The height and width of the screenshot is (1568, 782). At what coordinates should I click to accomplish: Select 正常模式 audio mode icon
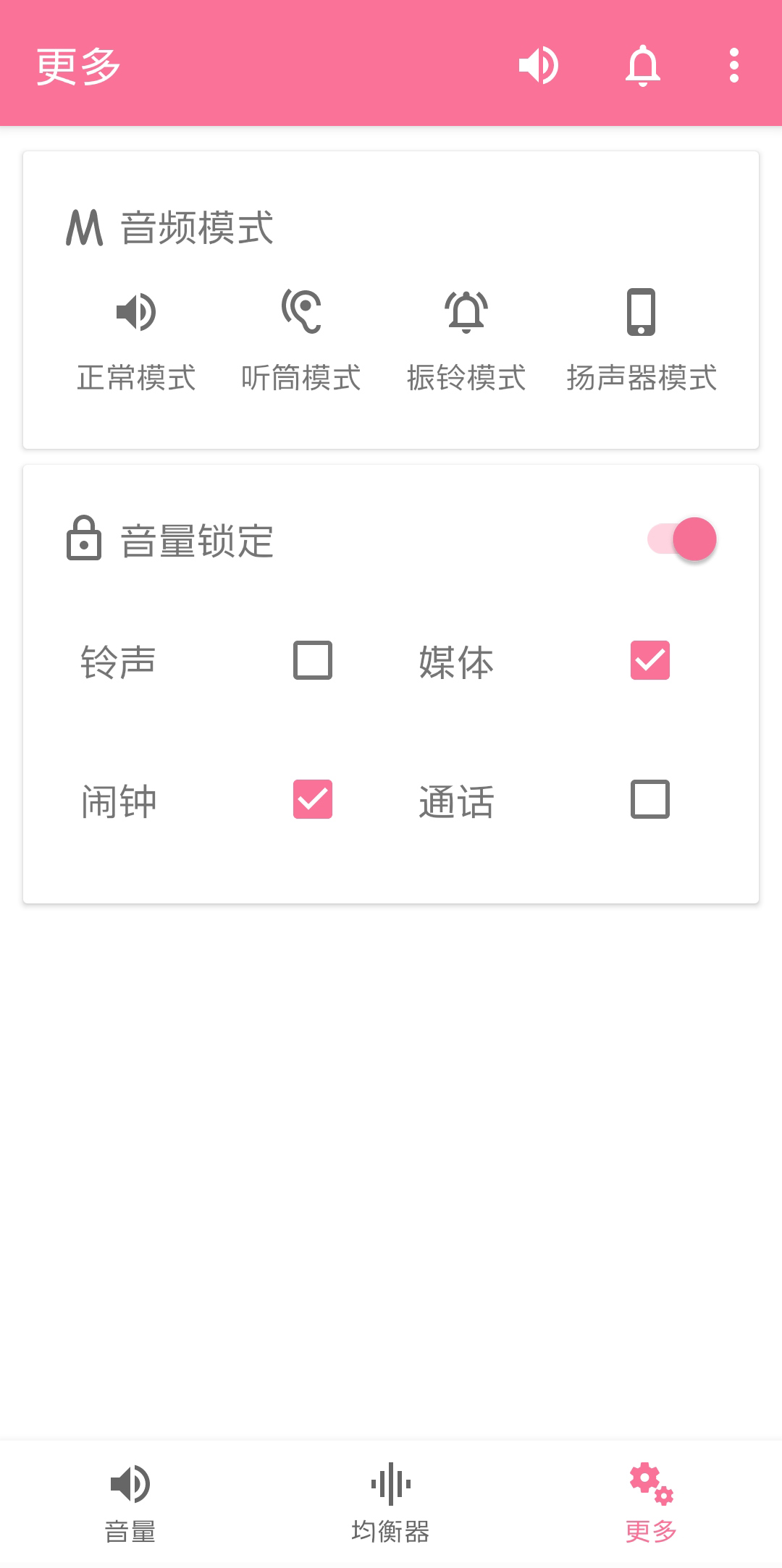[135, 313]
